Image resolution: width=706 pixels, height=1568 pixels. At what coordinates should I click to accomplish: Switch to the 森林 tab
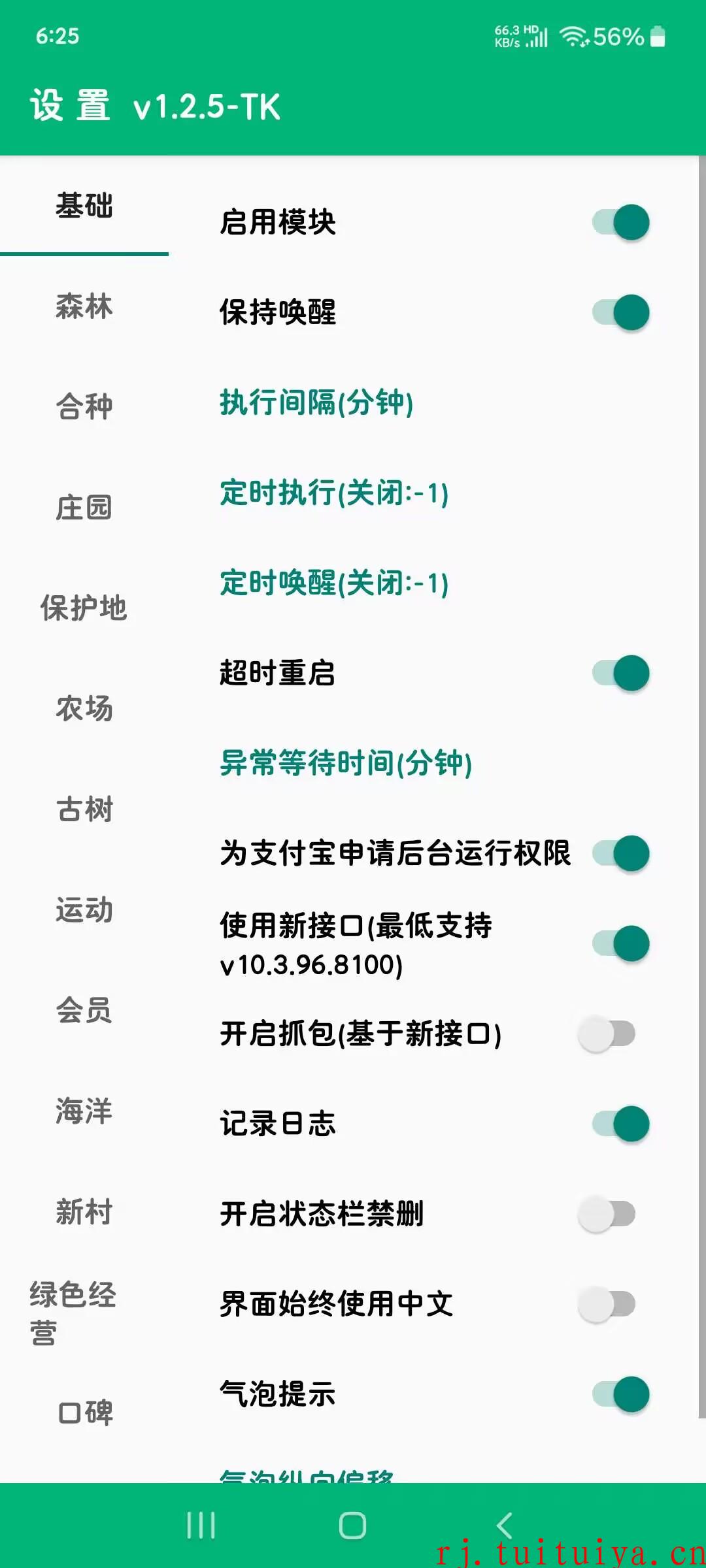pyautogui.click(x=84, y=306)
